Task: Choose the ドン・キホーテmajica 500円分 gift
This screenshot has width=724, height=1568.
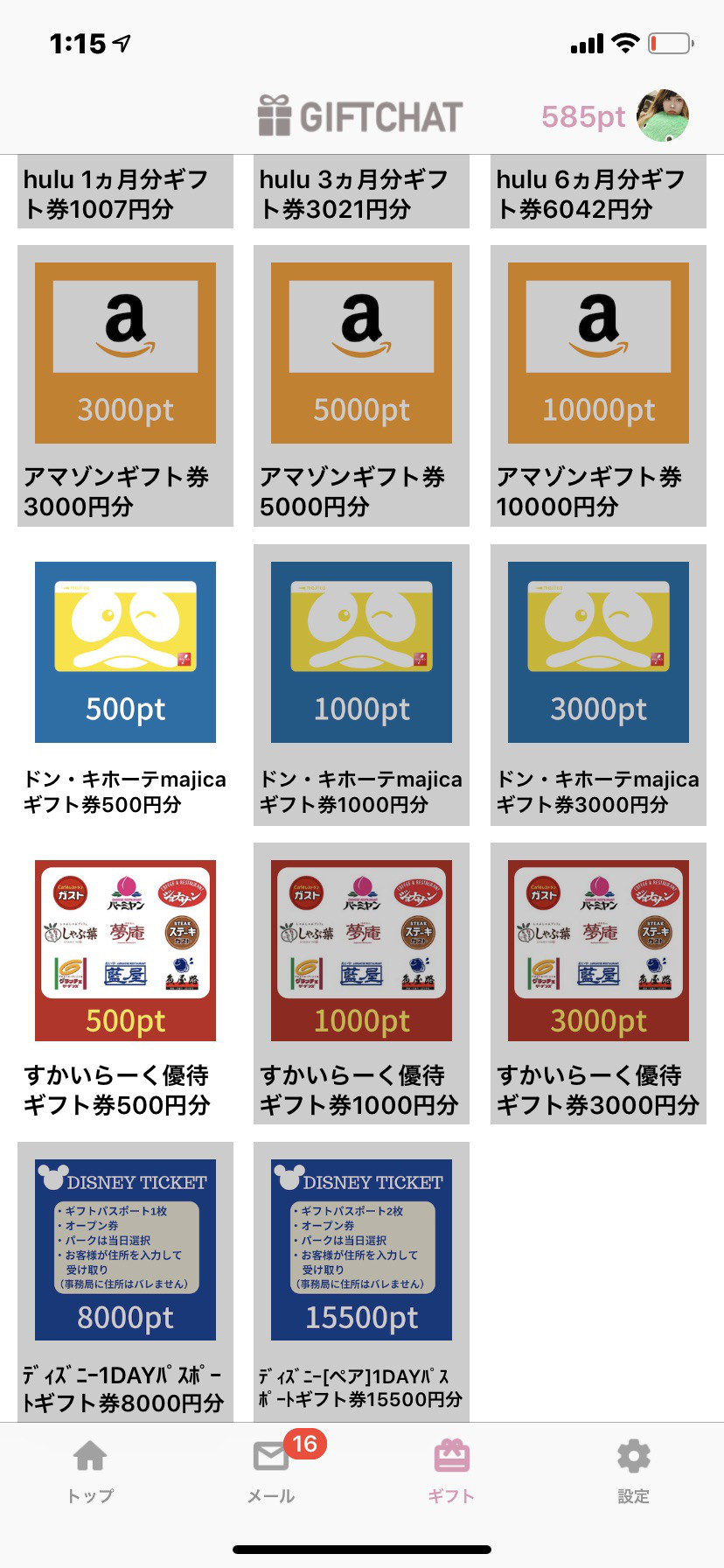Action: (x=125, y=684)
